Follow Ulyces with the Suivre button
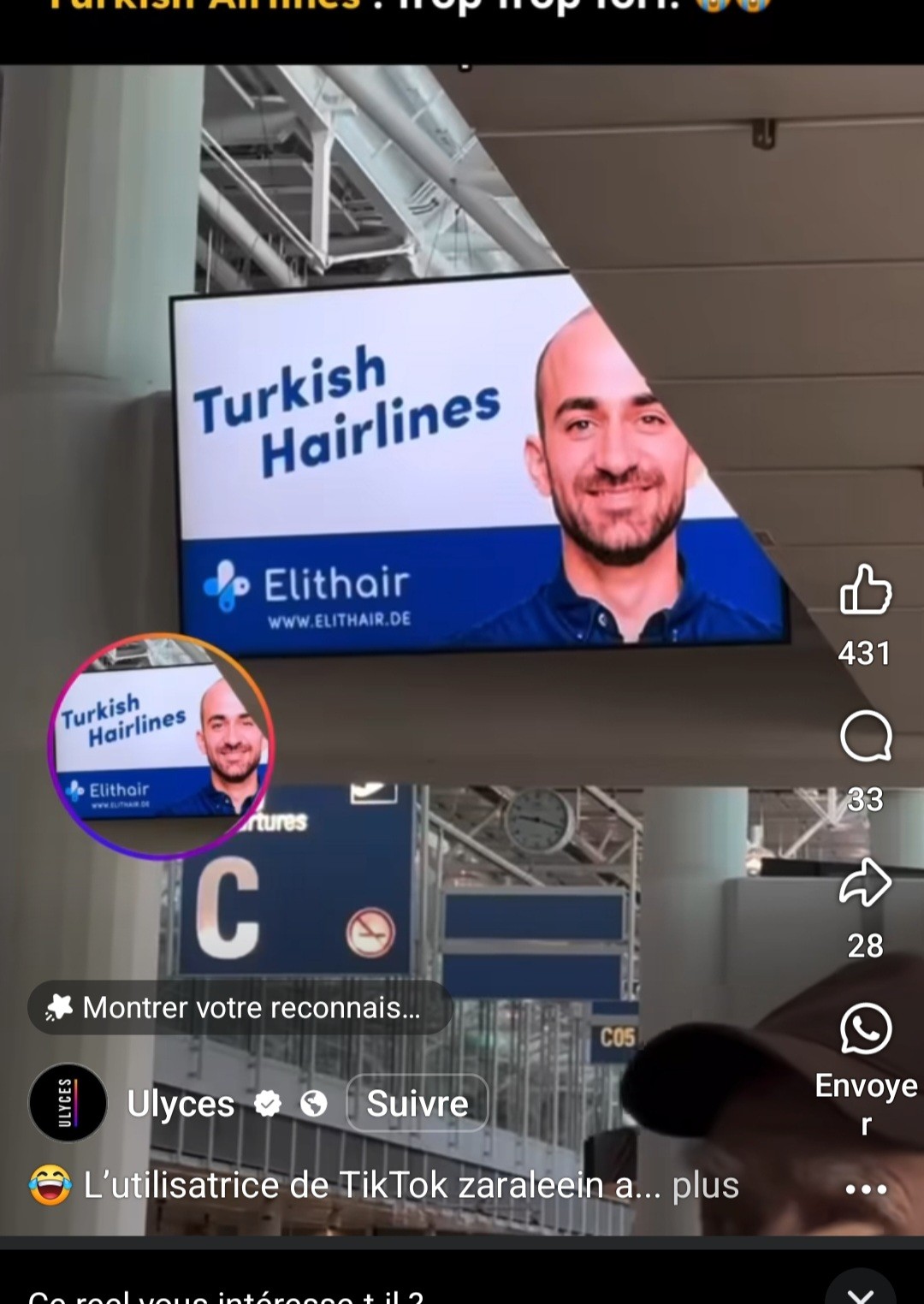The image size is (924, 1304). click(x=417, y=1104)
